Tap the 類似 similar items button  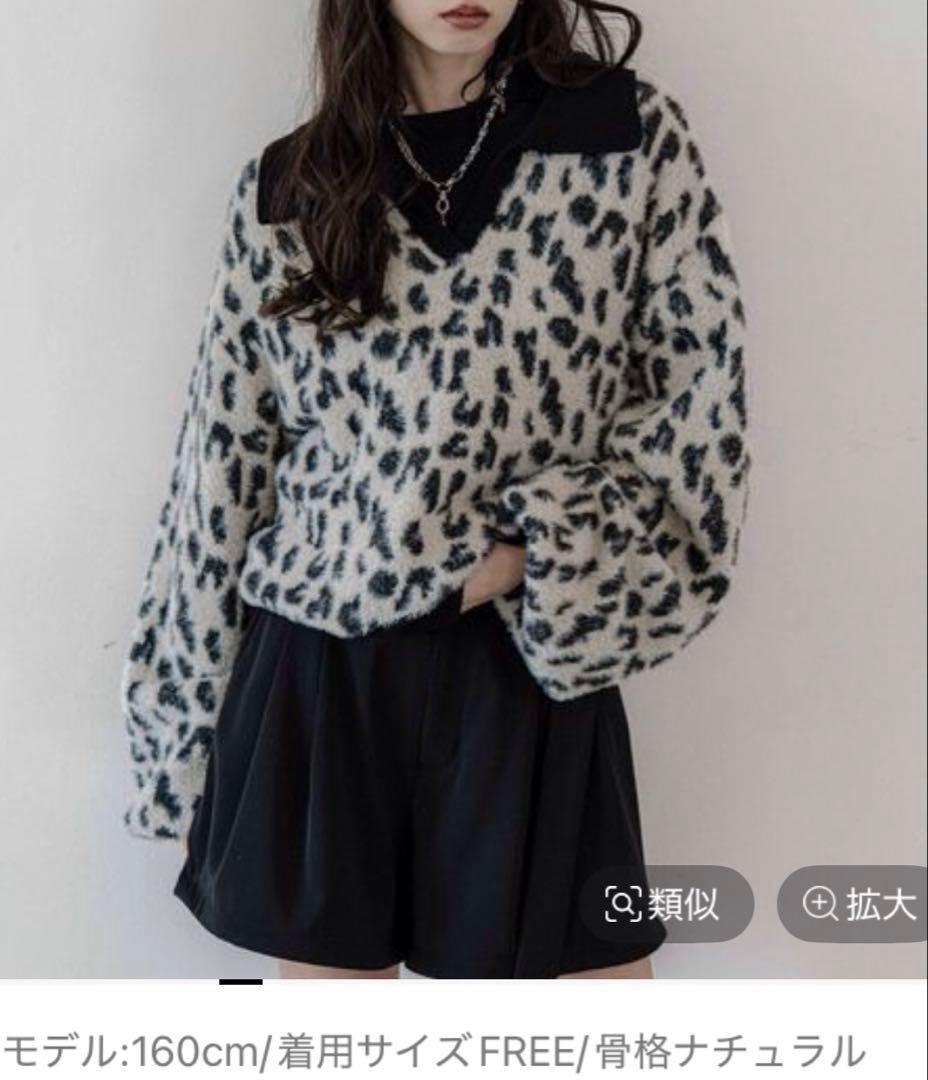(x=664, y=904)
